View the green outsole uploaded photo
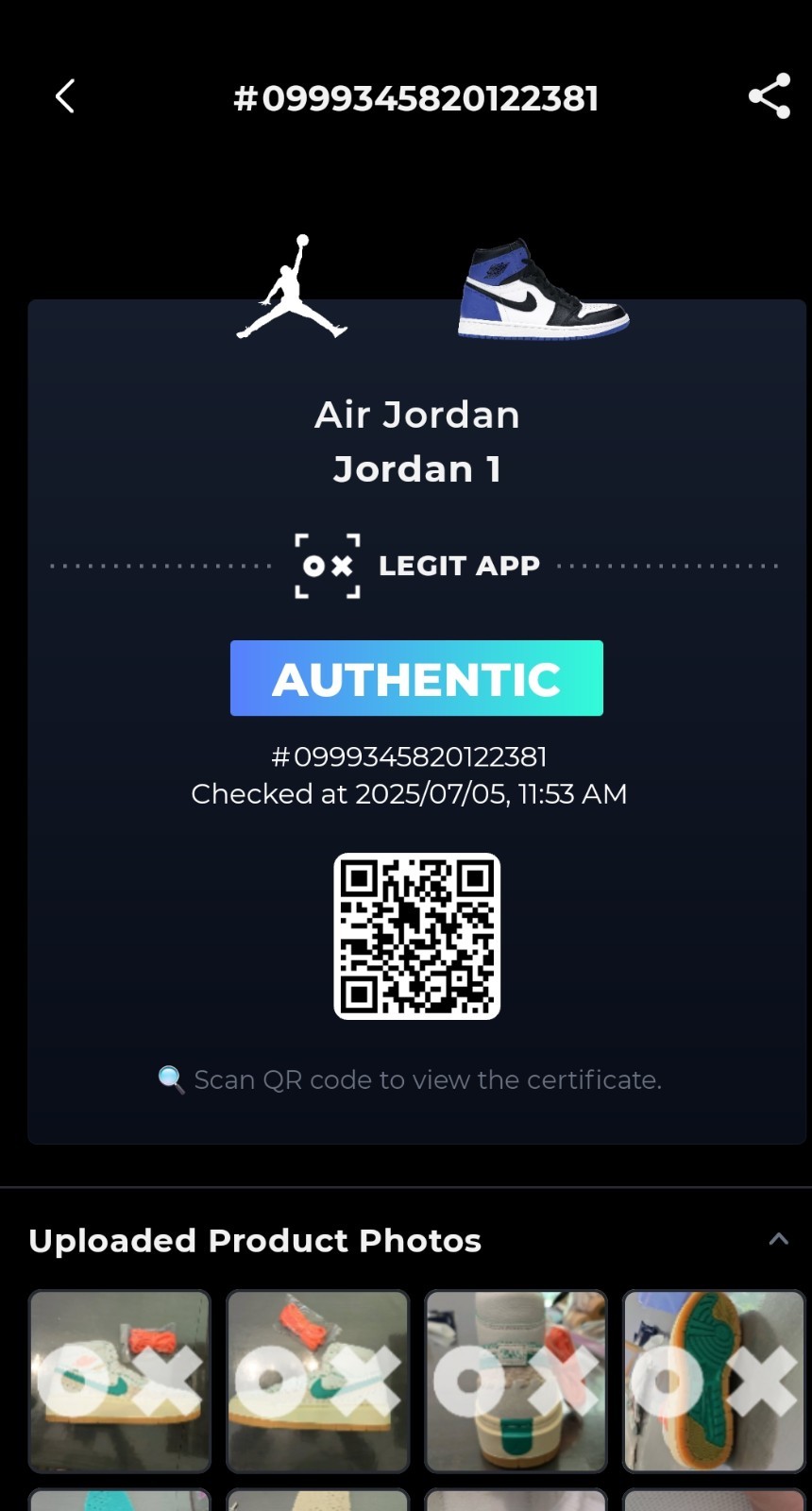 coord(714,1380)
